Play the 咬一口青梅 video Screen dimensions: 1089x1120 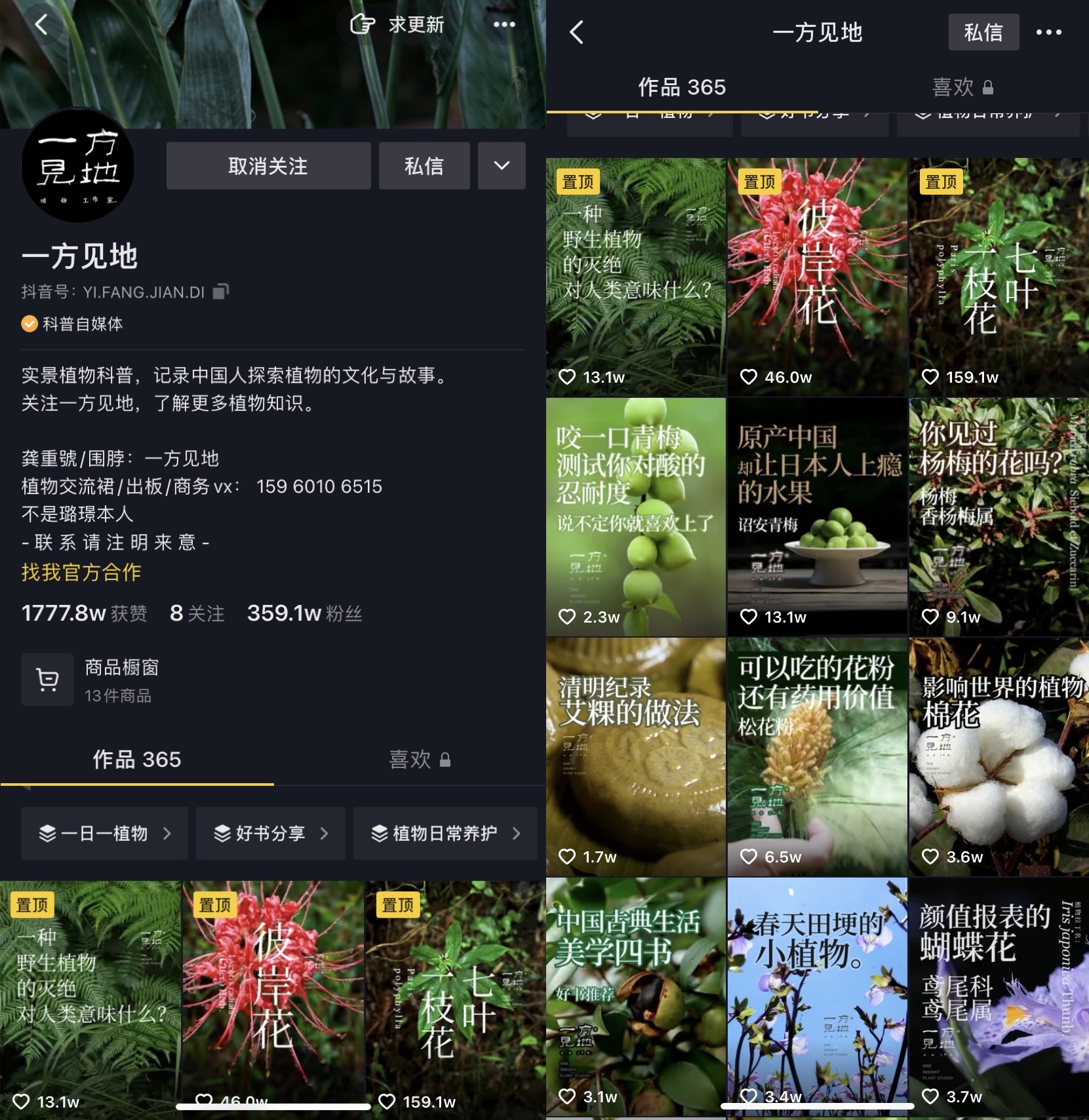click(636, 516)
